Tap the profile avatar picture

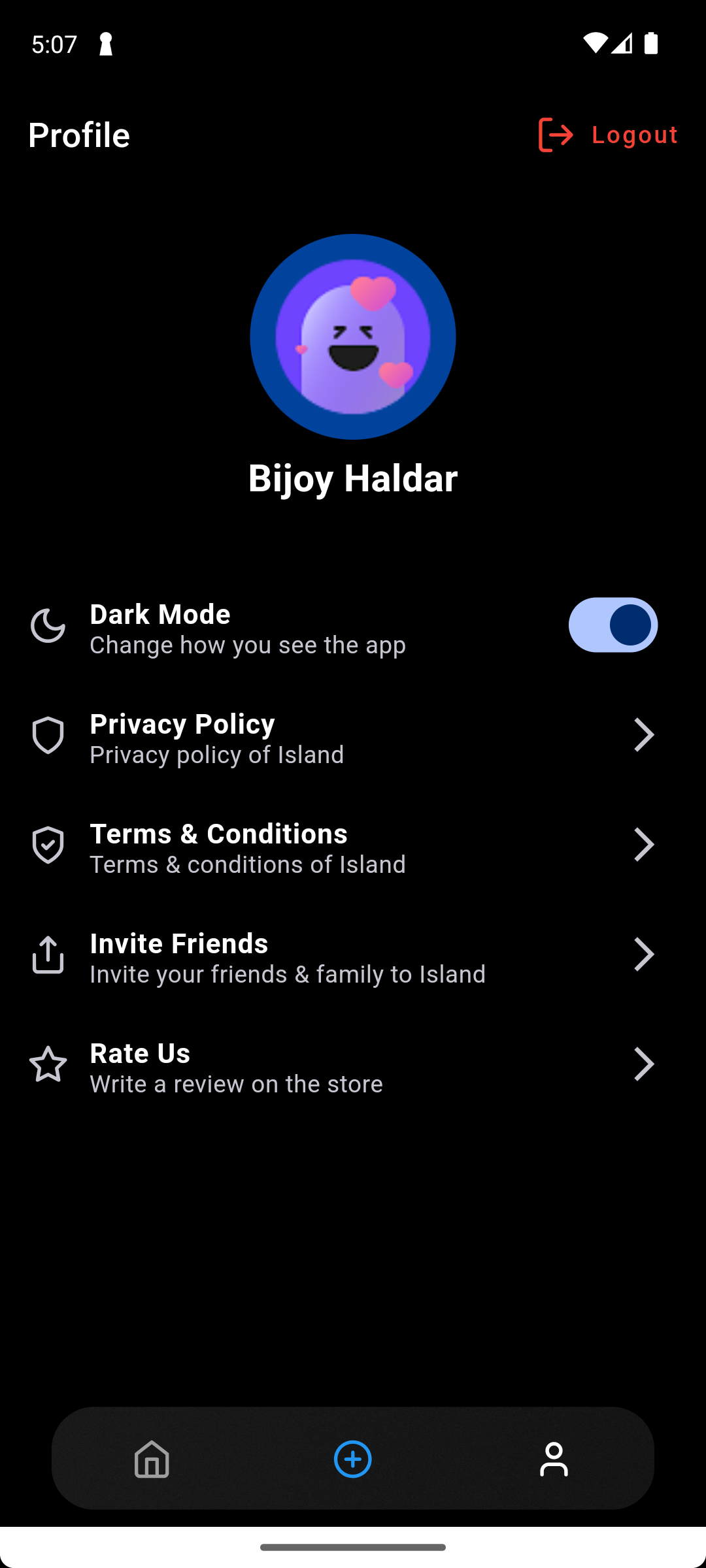coord(353,336)
